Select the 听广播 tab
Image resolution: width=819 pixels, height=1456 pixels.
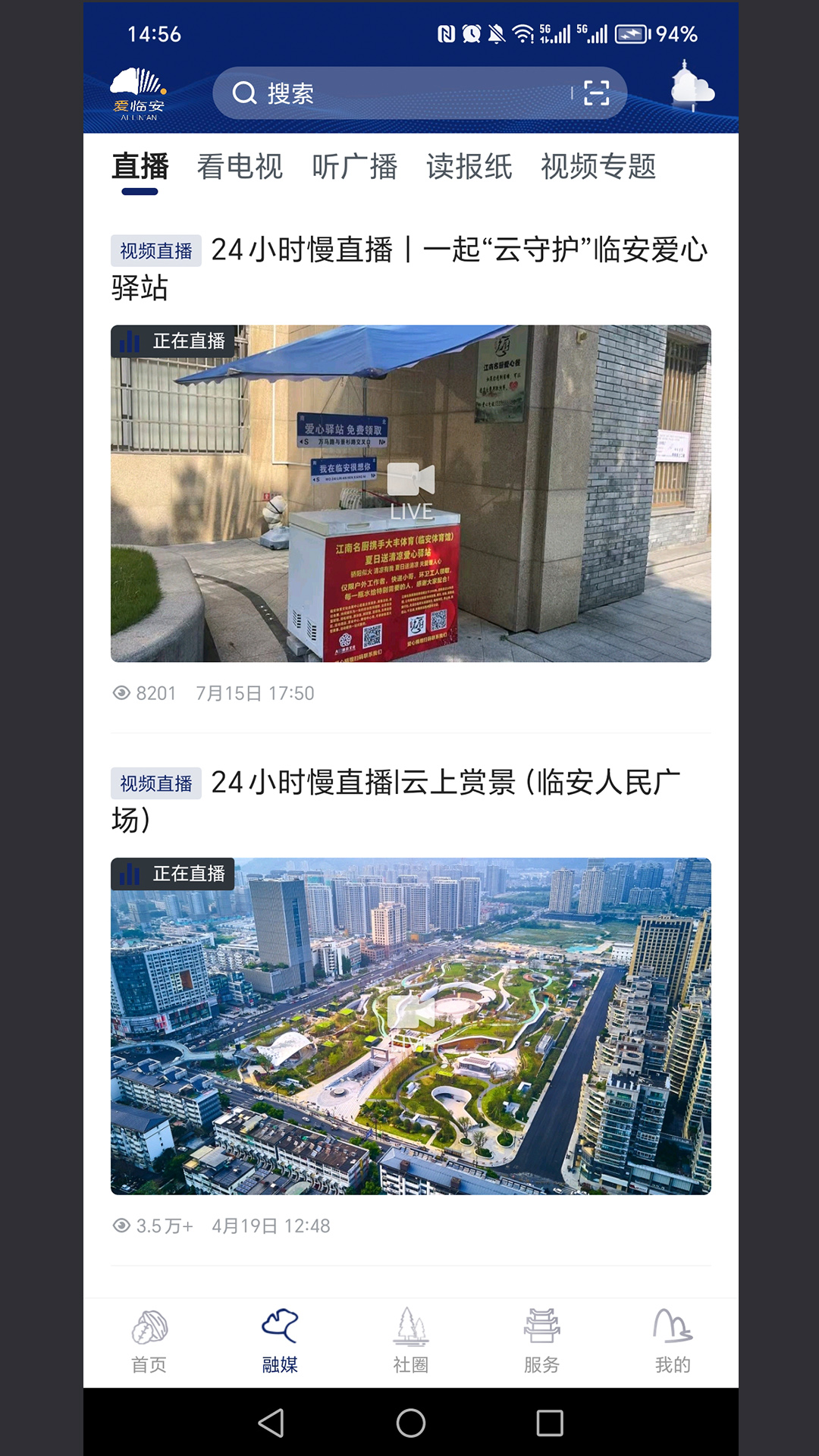[356, 167]
